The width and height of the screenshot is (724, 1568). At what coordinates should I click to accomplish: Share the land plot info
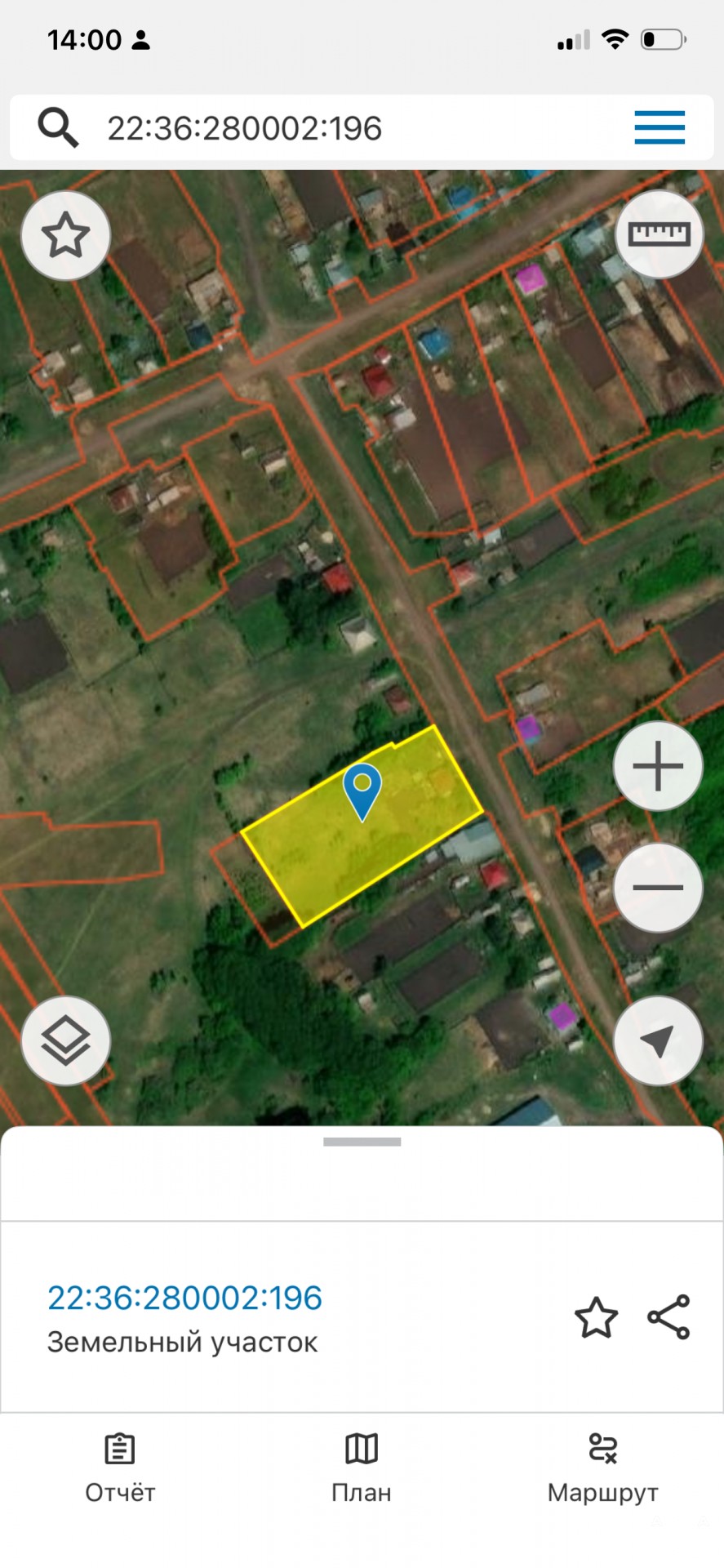(x=668, y=1317)
